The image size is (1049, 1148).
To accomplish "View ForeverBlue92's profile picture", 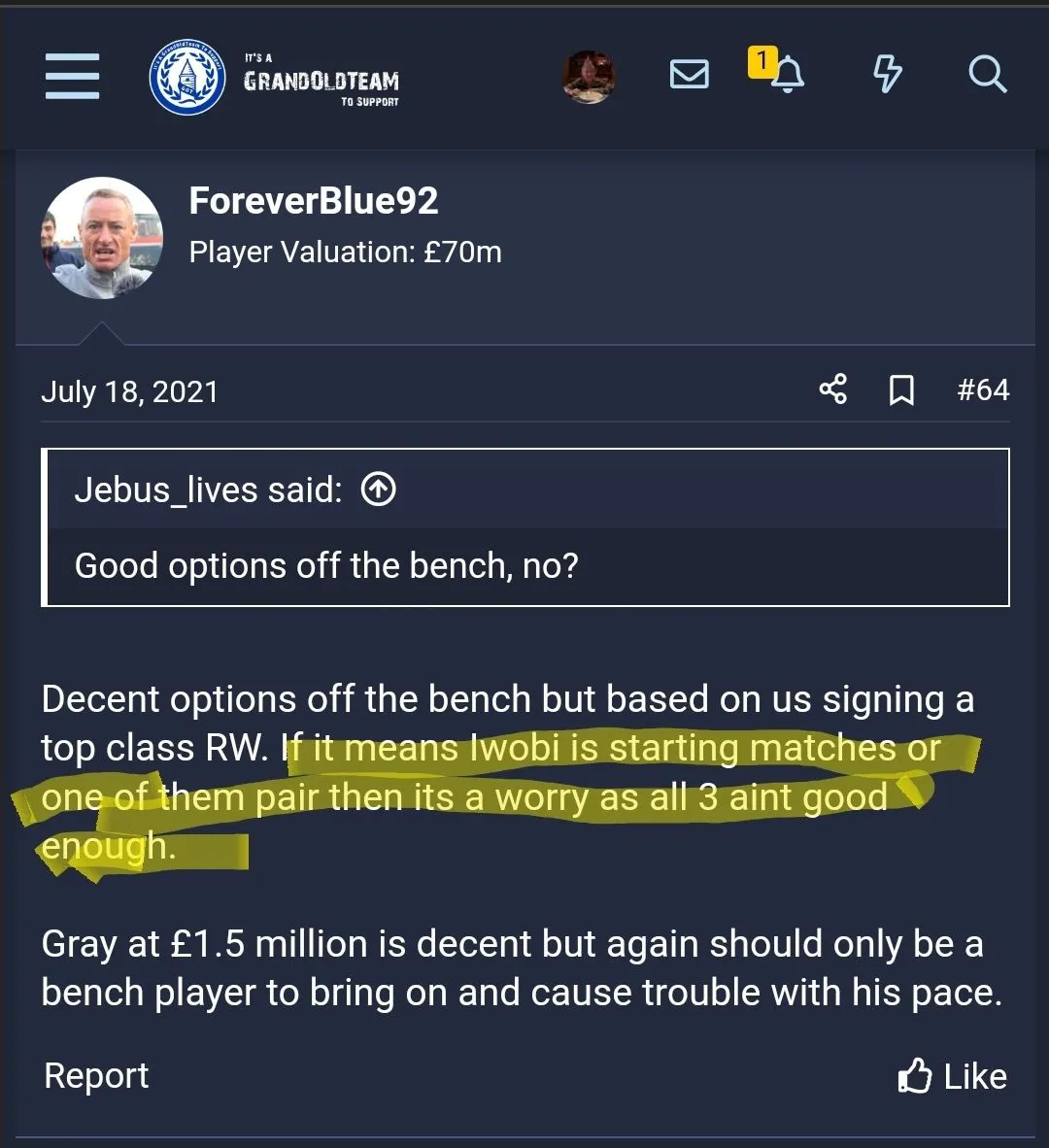I will (x=101, y=238).
